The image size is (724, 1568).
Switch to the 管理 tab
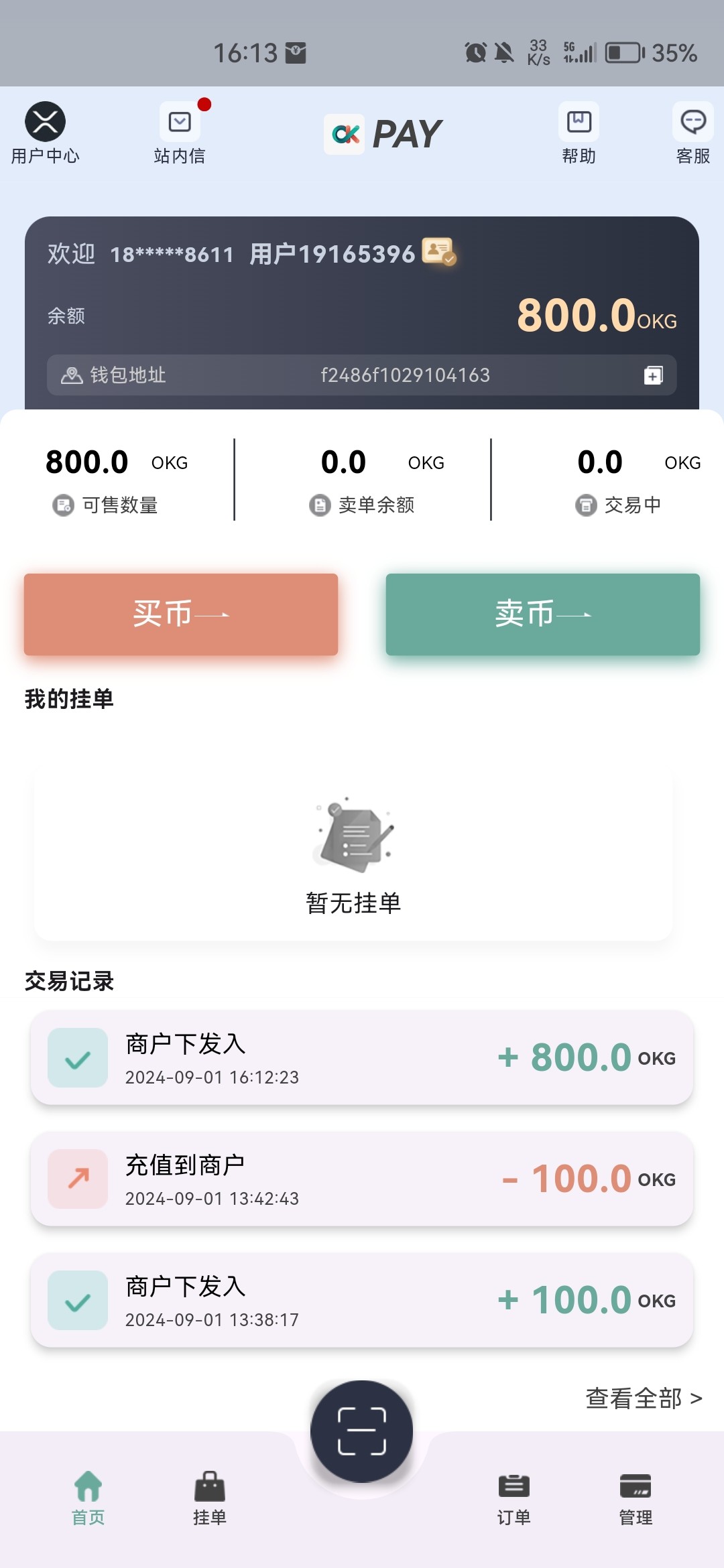click(636, 1498)
